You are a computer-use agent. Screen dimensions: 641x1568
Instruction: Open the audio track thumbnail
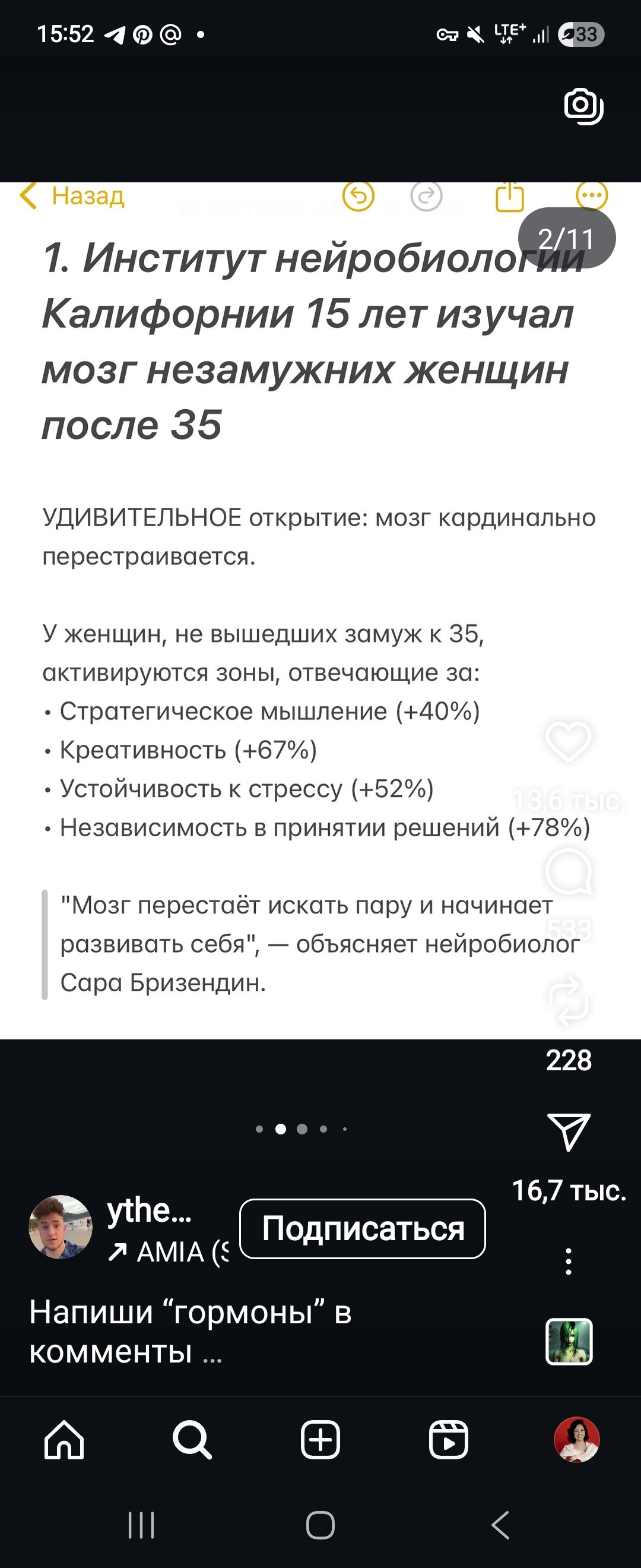click(569, 1341)
